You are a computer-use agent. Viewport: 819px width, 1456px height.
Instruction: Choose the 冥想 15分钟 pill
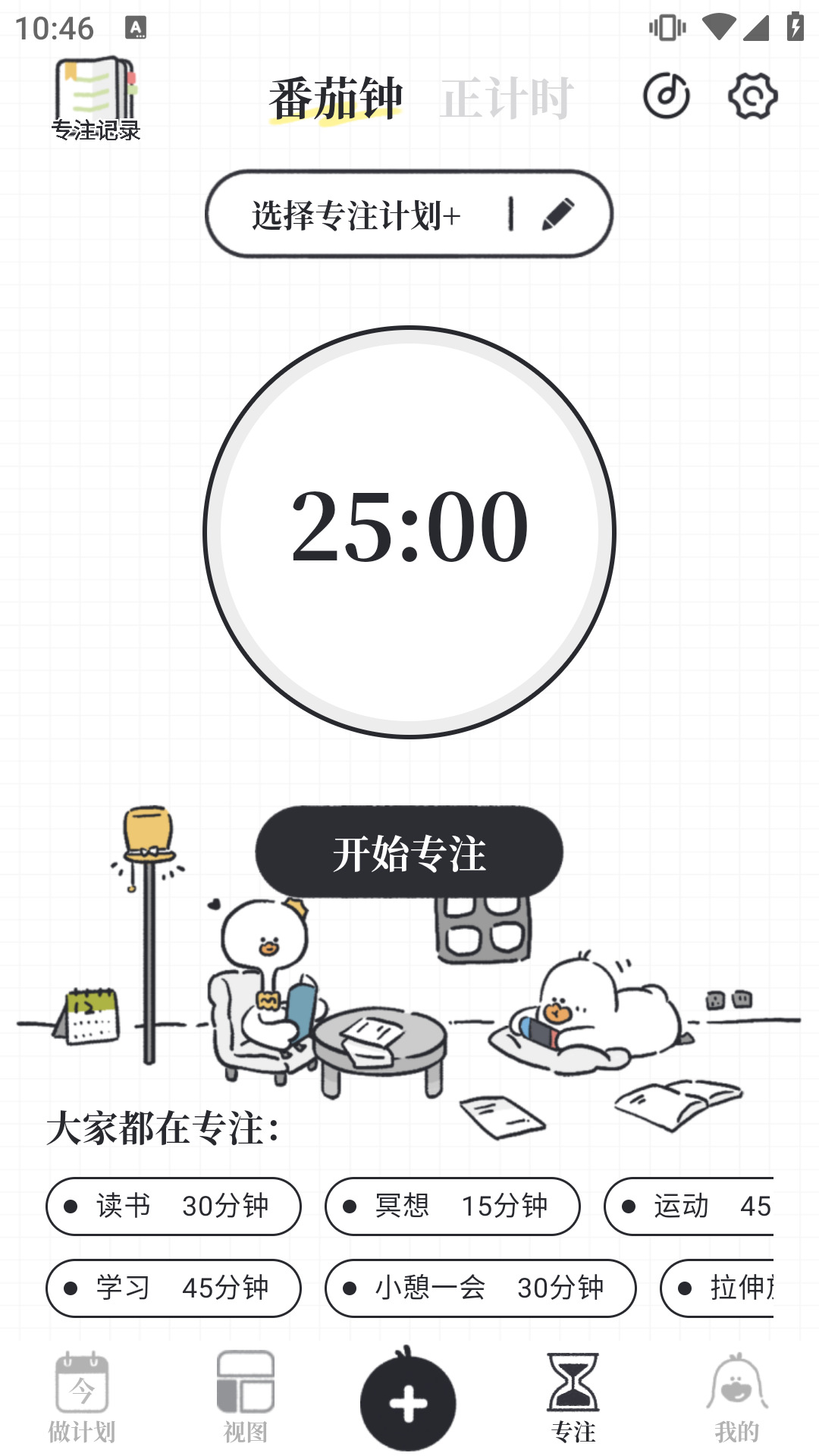[x=451, y=1207]
